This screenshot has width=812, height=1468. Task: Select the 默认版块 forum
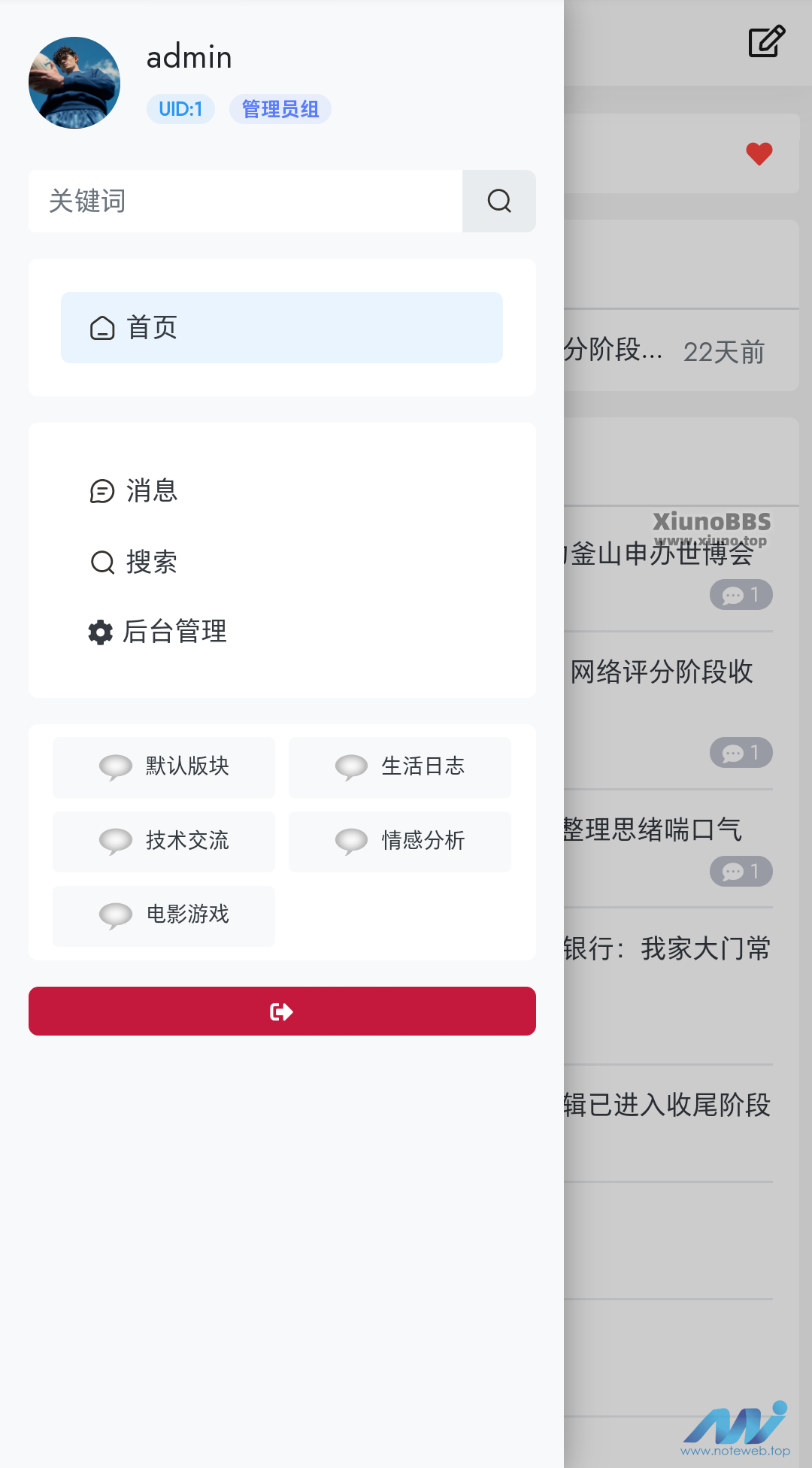click(x=164, y=767)
